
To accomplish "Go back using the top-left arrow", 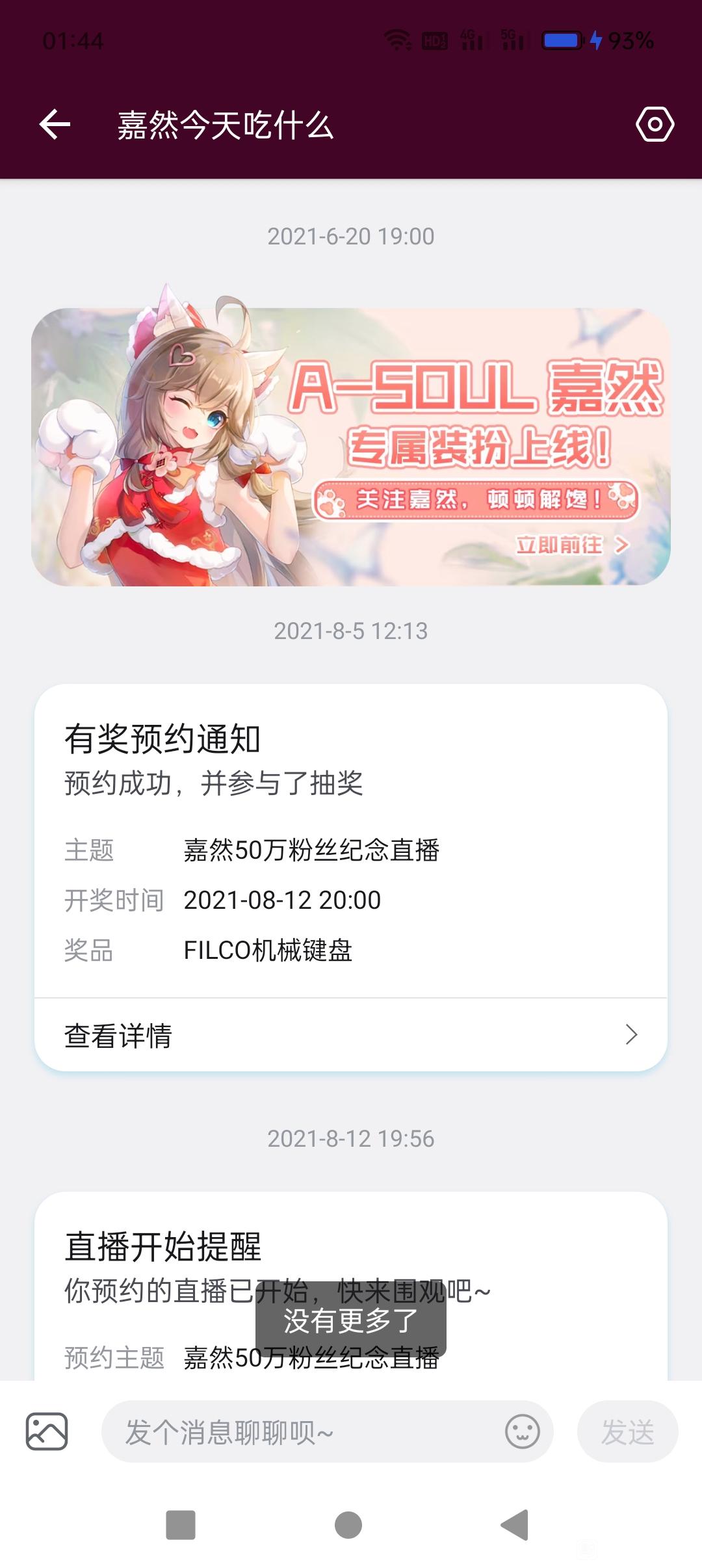I will 55,124.
